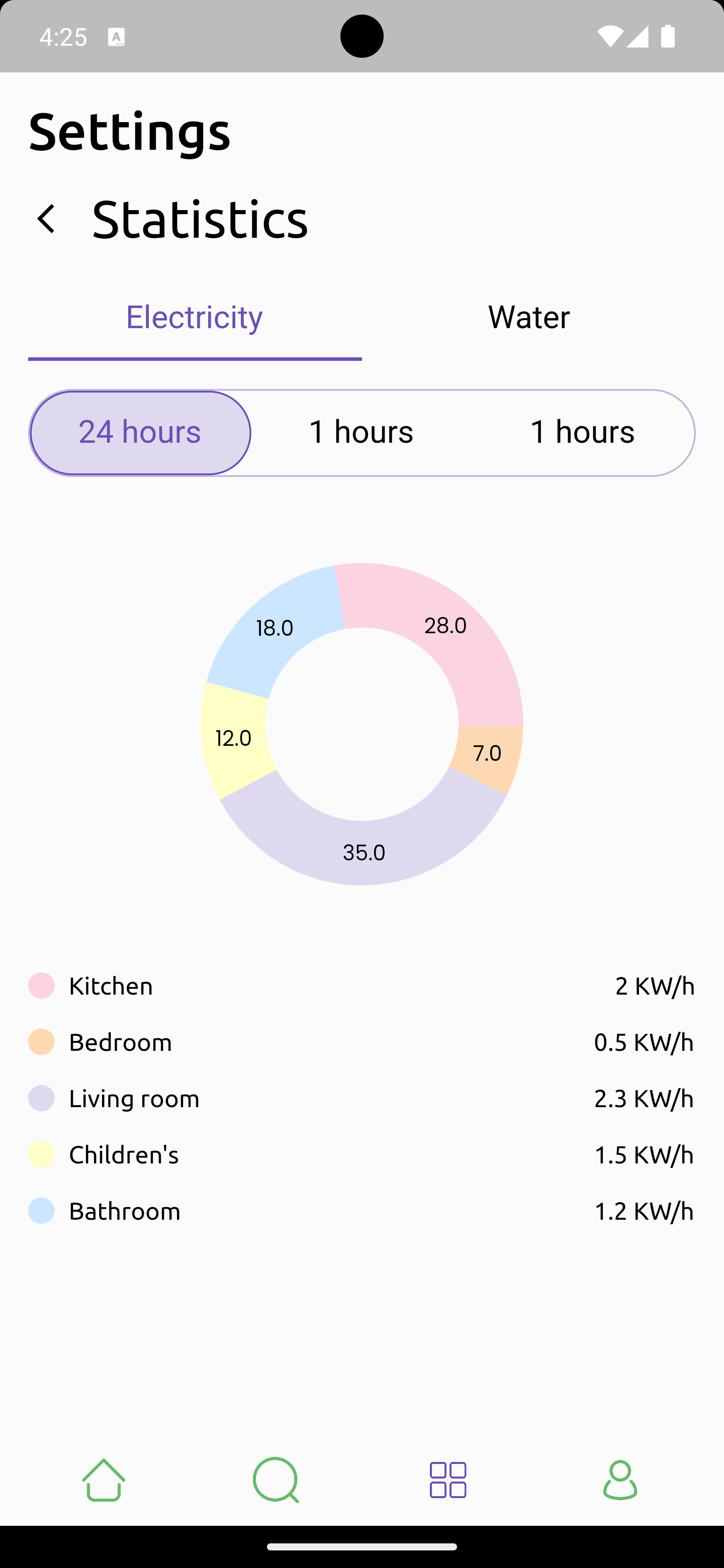Select the Electricity tab
724x1568 pixels.
click(194, 318)
